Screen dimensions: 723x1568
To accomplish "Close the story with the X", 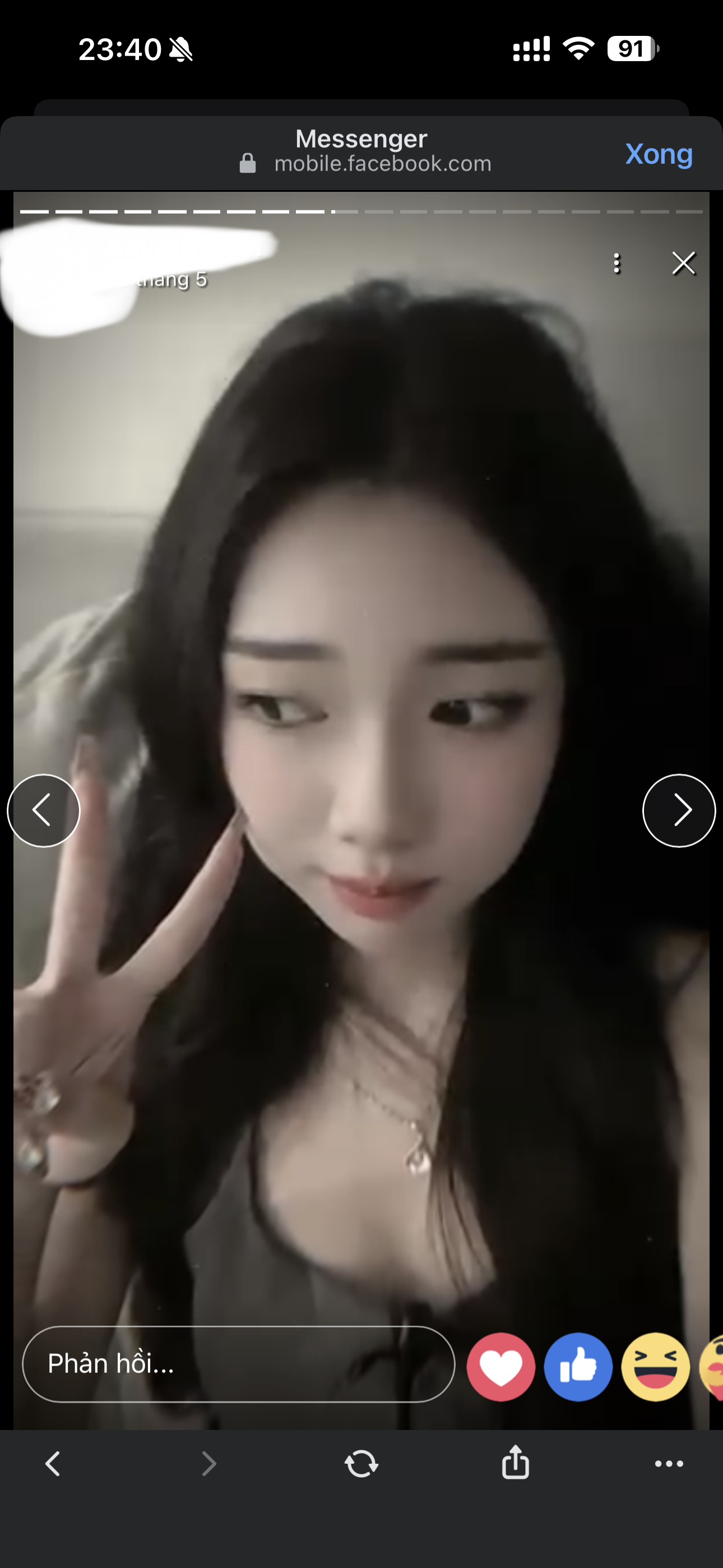I will click(683, 264).
